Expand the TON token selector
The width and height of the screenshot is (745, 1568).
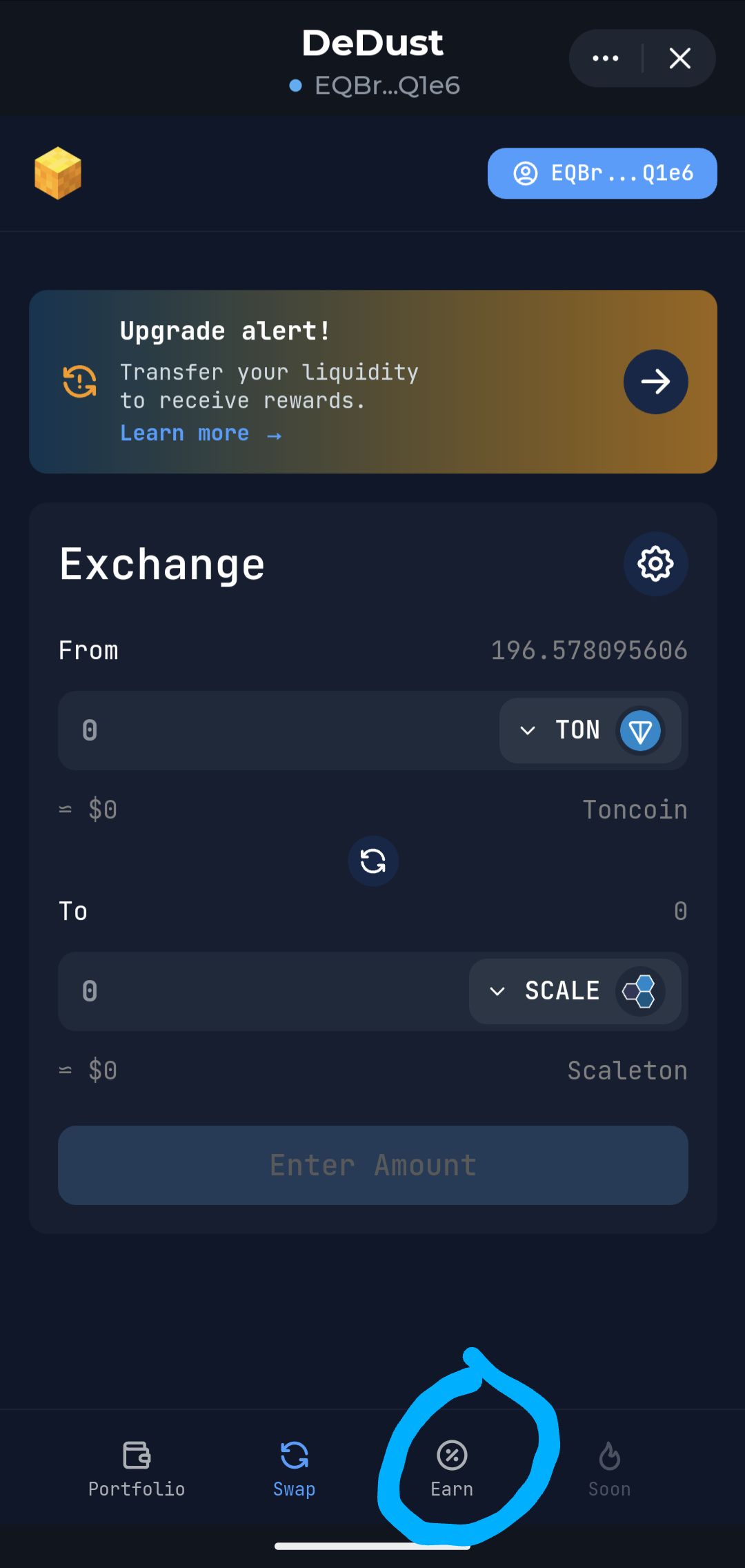[x=590, y=730]
